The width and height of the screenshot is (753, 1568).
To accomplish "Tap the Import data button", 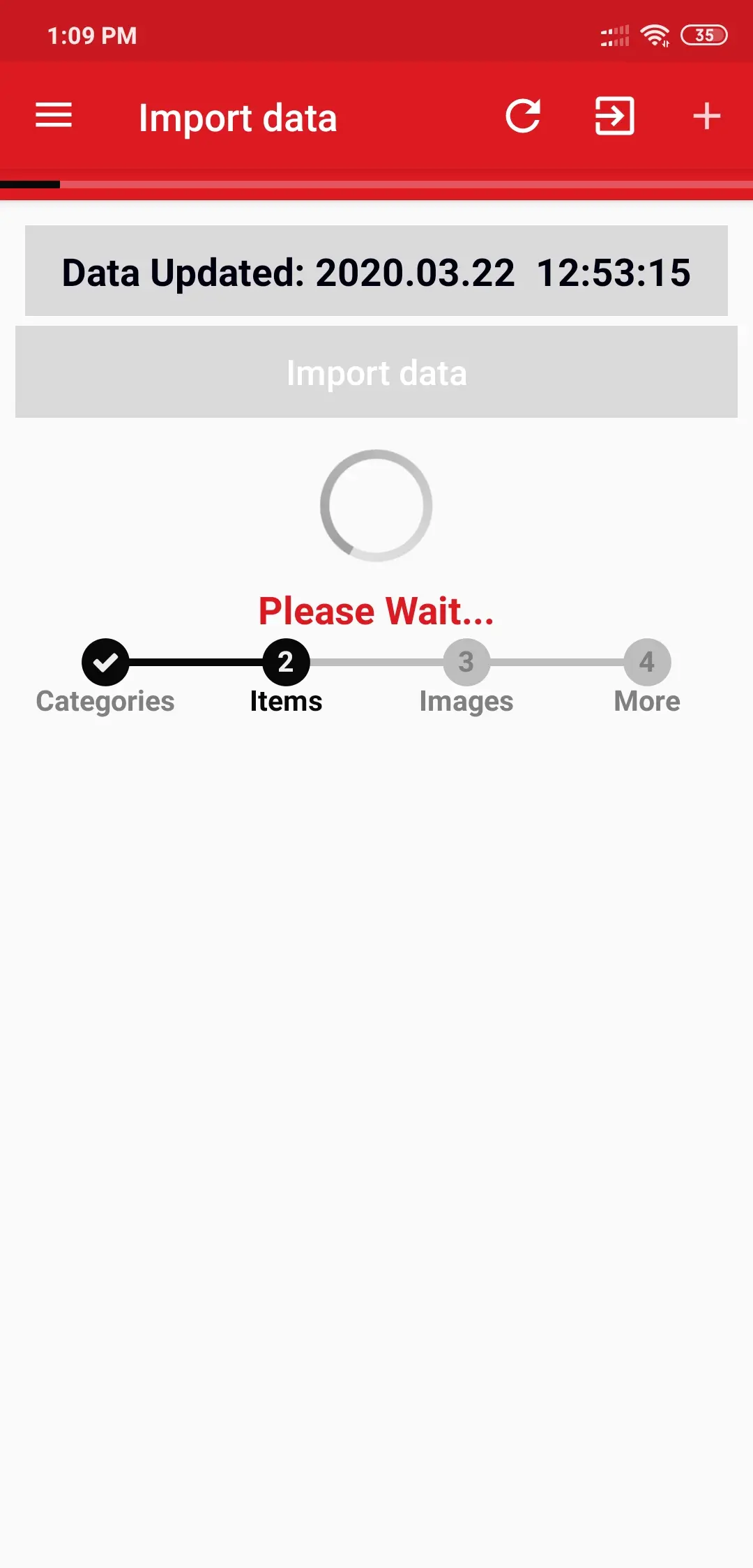I will coord(376,372).
